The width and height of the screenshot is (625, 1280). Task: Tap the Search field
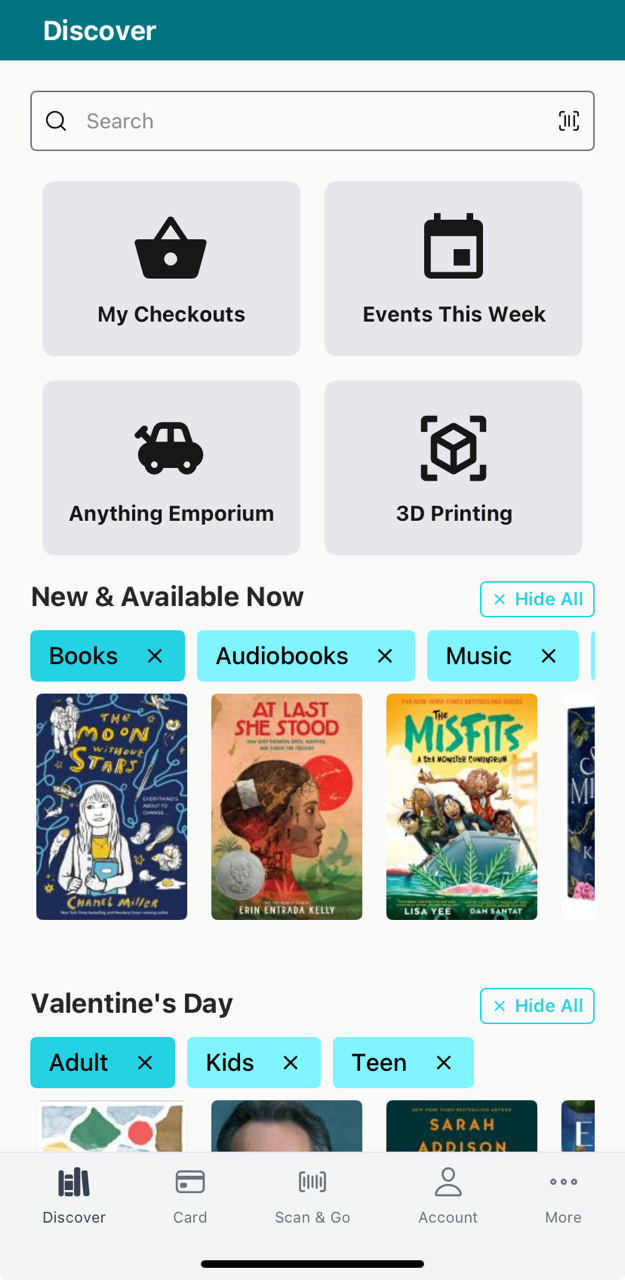tap(300, 121)
